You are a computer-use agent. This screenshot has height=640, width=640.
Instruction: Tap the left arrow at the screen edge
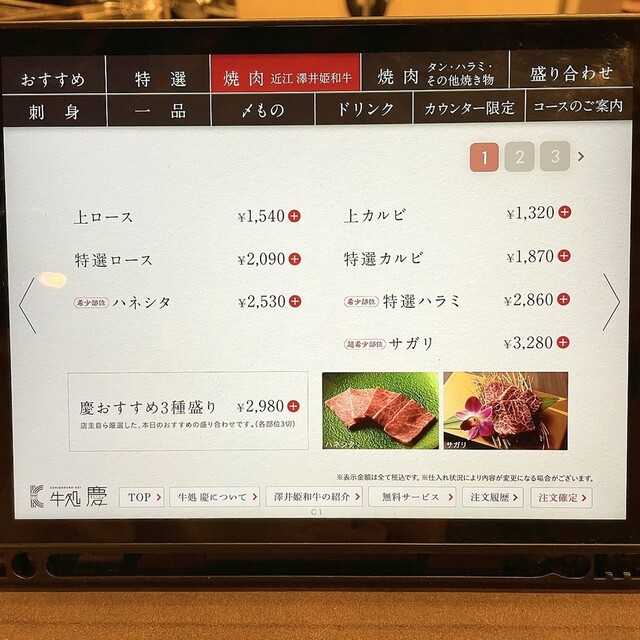(x=29, y=302)
